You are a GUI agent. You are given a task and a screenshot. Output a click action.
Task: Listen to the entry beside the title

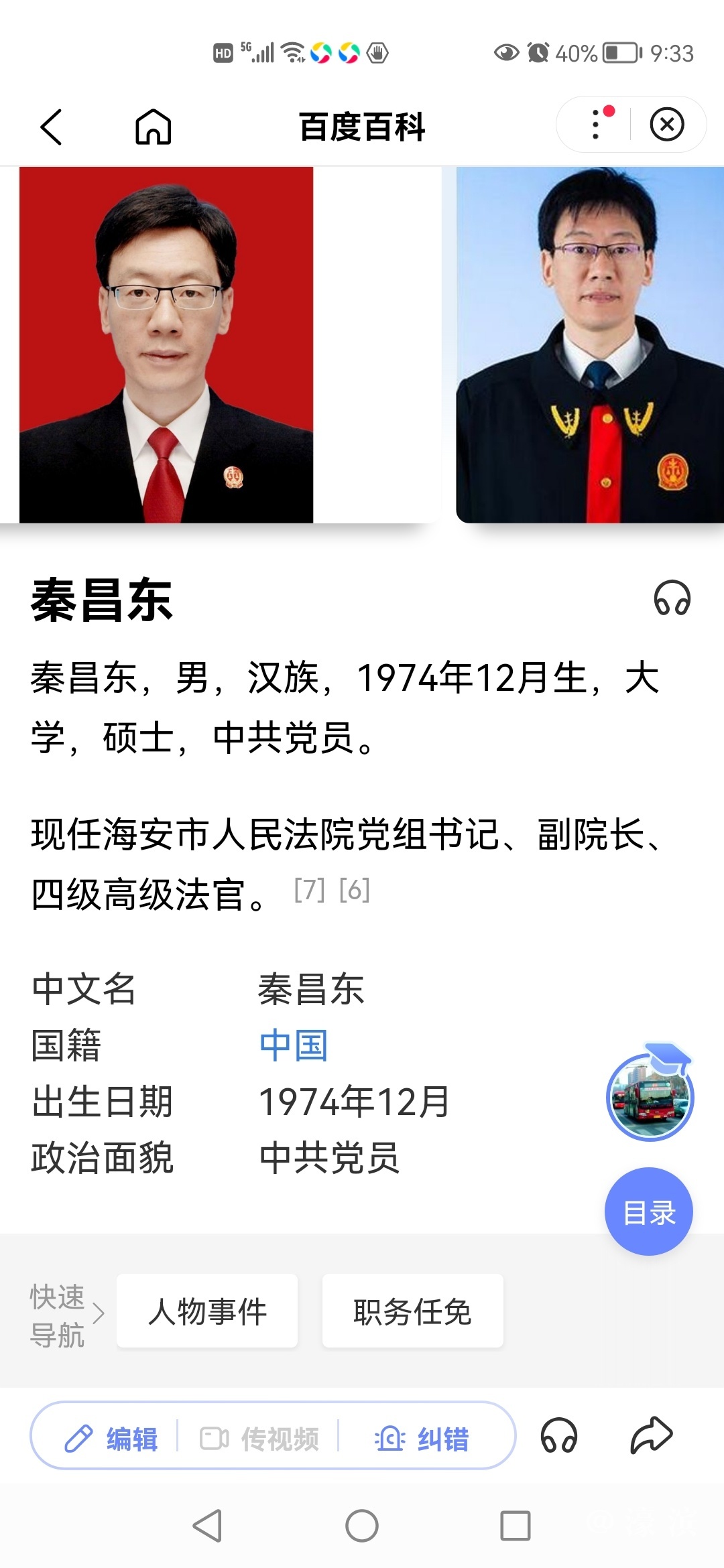(672, 598)
